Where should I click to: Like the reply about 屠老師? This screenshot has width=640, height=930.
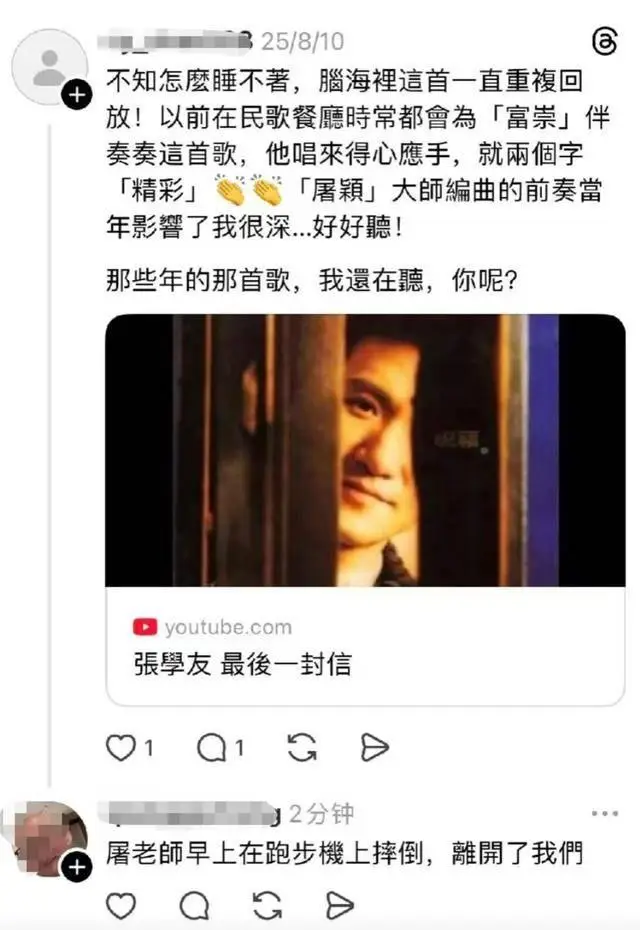(x=120, y=906)
